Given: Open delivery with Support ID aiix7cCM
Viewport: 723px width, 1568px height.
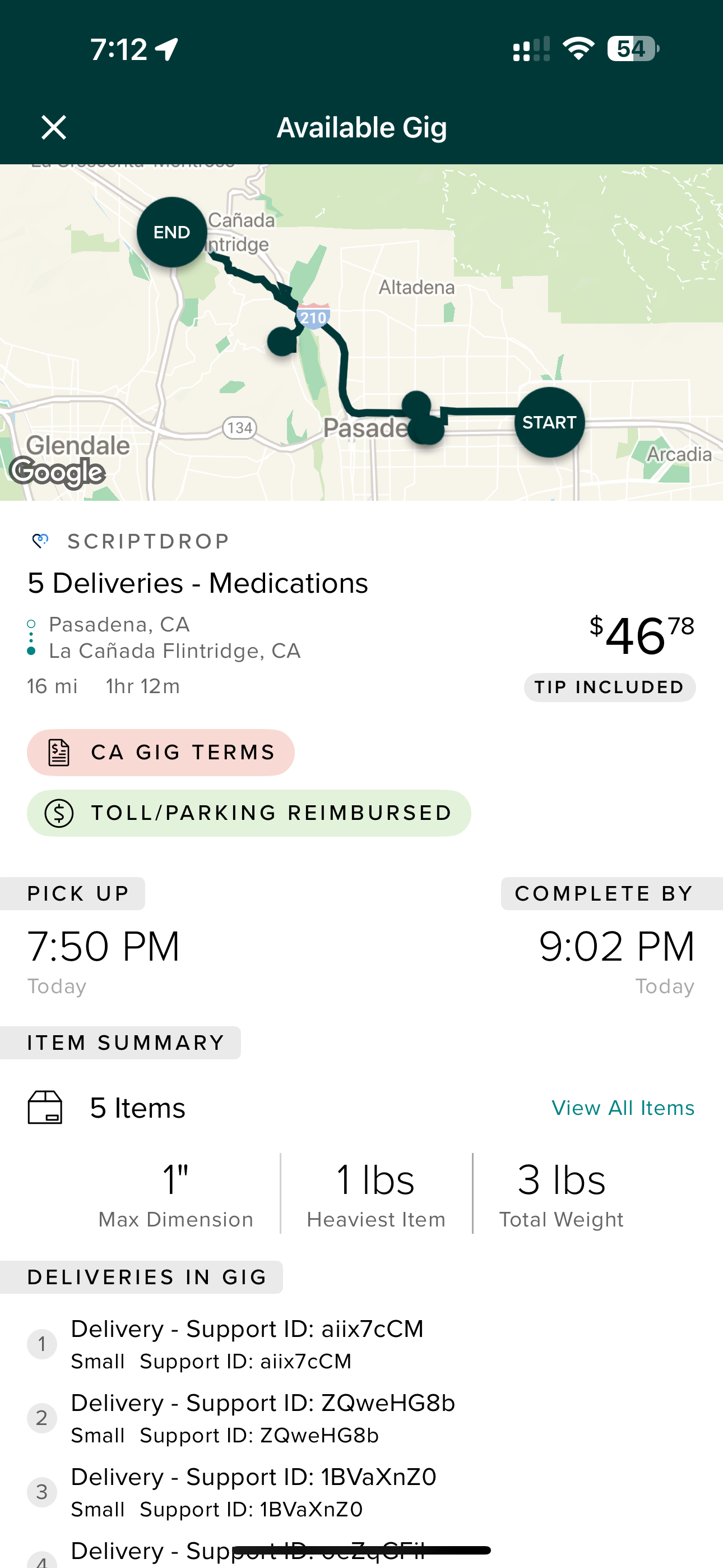Looking at the screenshot, I should 361,1344.
